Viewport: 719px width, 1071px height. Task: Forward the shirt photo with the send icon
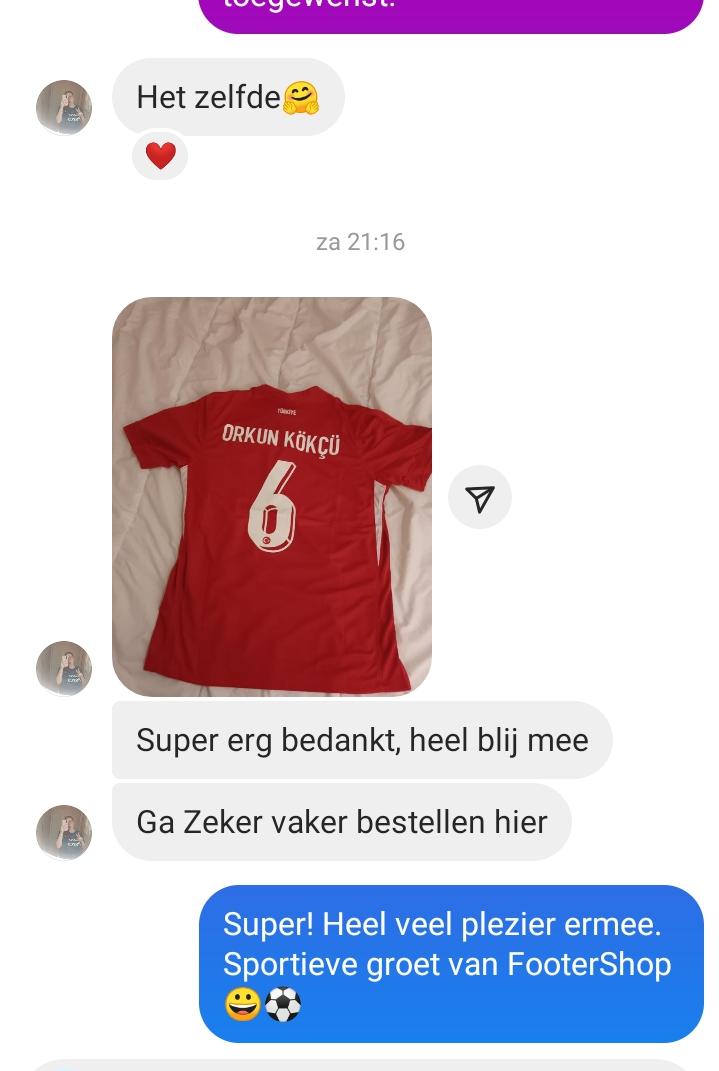[479, 497]
